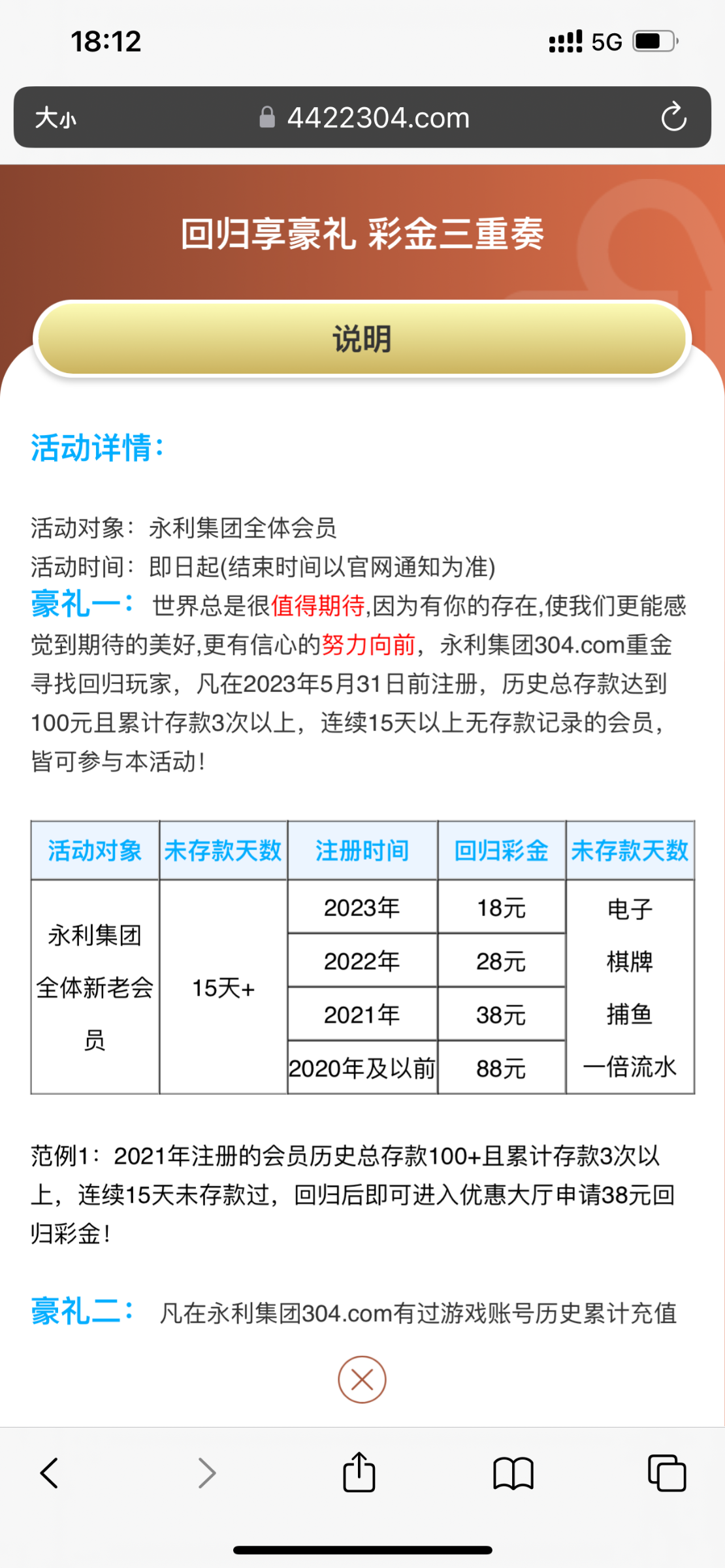Close the promotion popup with the X
Screen dimensions: 725x1568
pos(362,1379)
